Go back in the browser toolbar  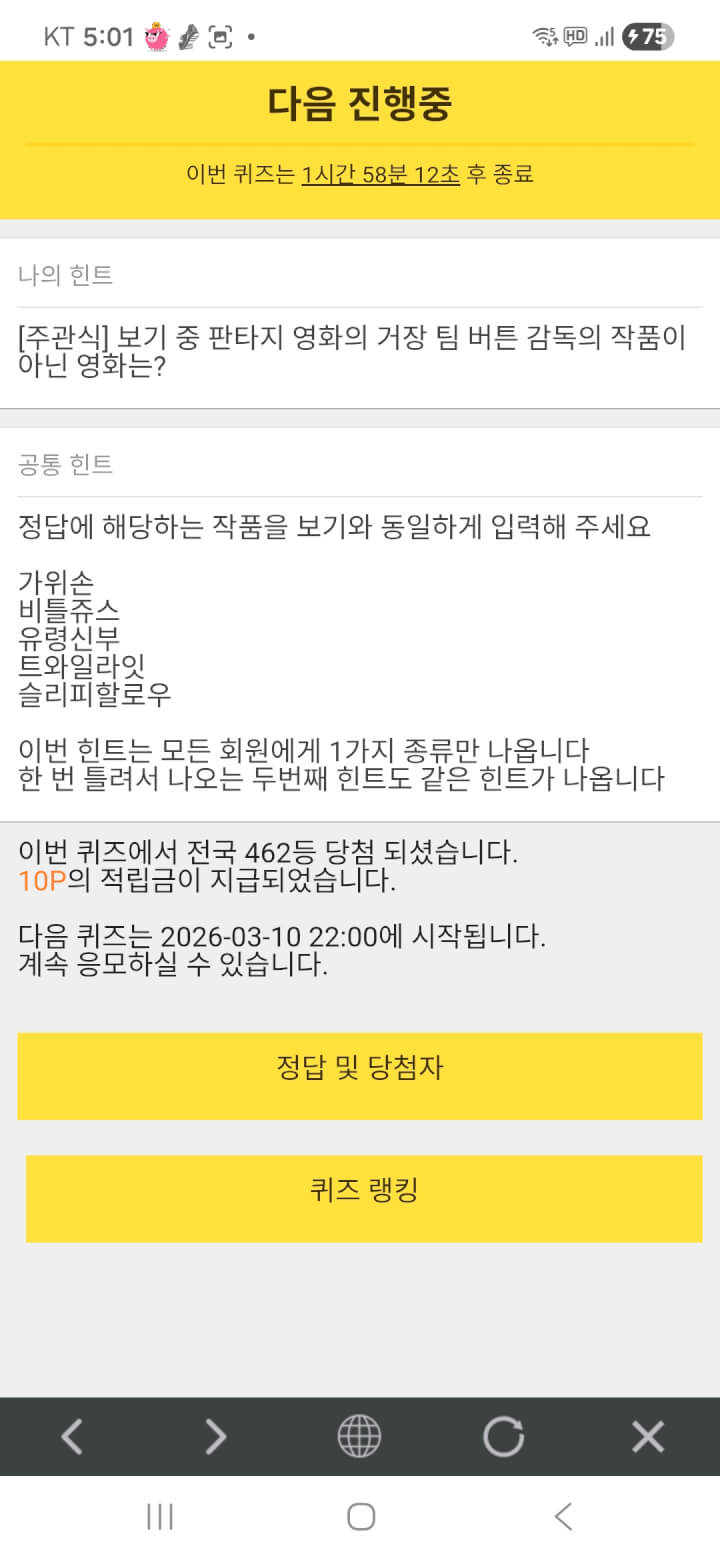(x=72, y=1437)
